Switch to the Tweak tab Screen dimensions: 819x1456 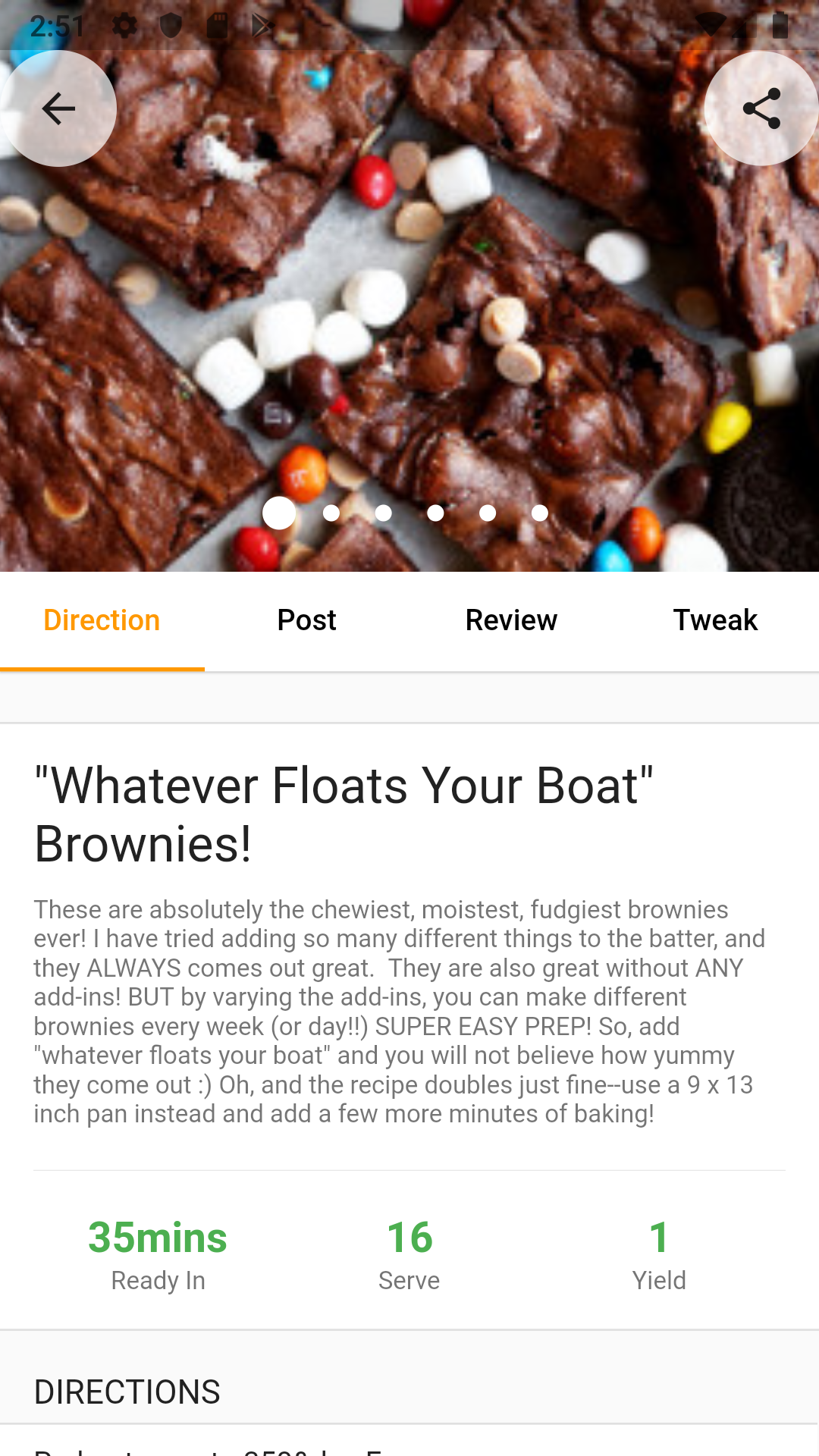[715, 620]
